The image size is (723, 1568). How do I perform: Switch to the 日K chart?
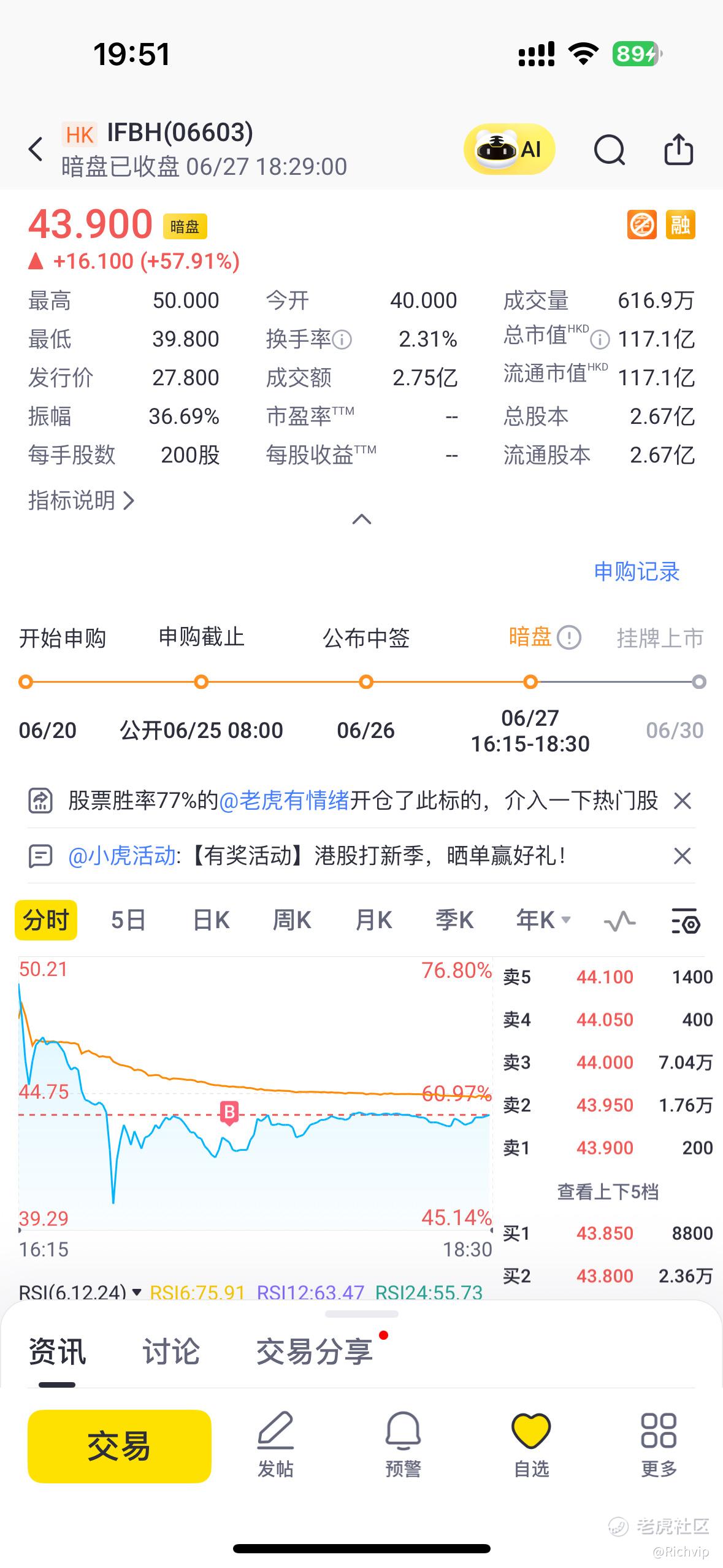211,920
